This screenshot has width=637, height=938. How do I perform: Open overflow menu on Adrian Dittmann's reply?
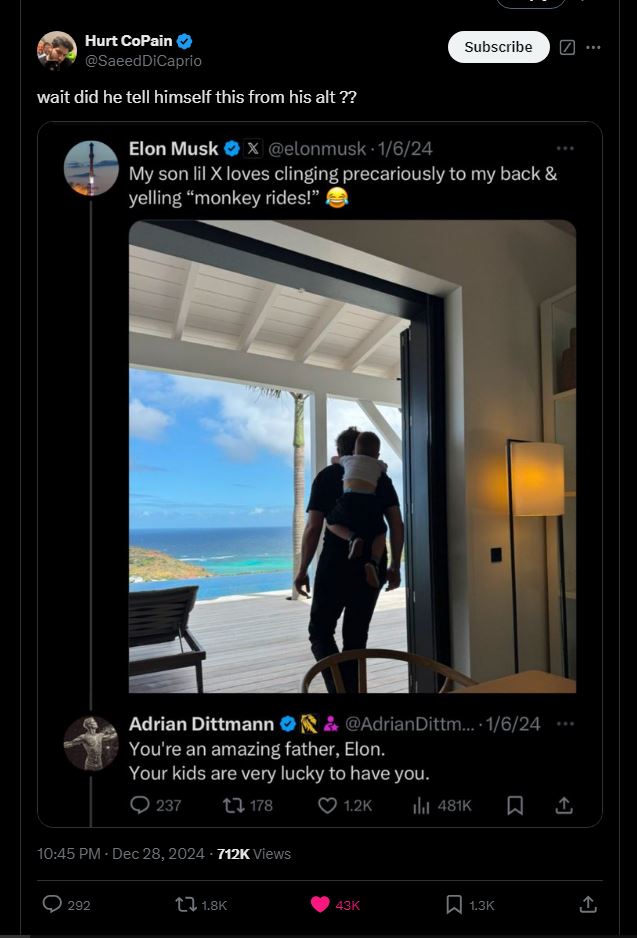coord(565,724)
